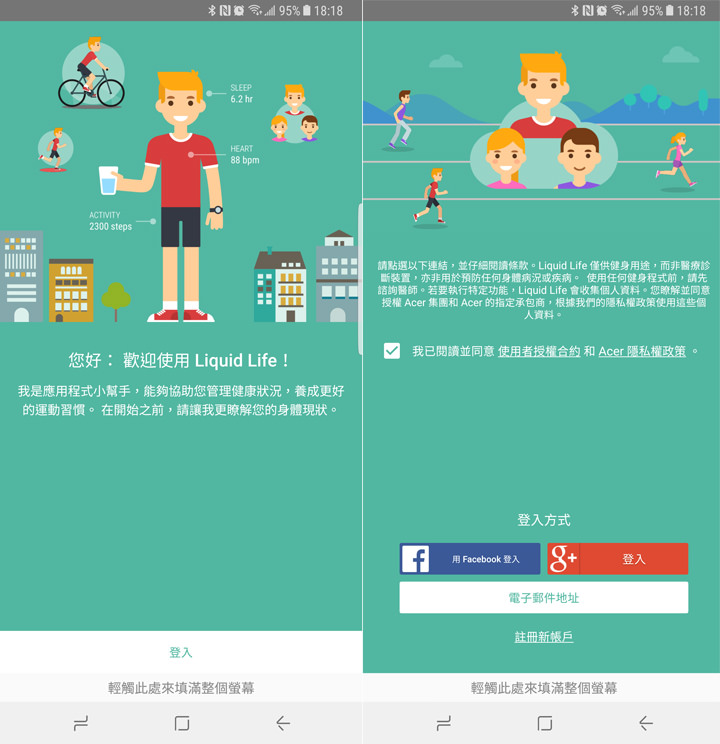Open the 註冊新帳戶 link
Screen dimensions: 720x744
click(x=544, y=637)
